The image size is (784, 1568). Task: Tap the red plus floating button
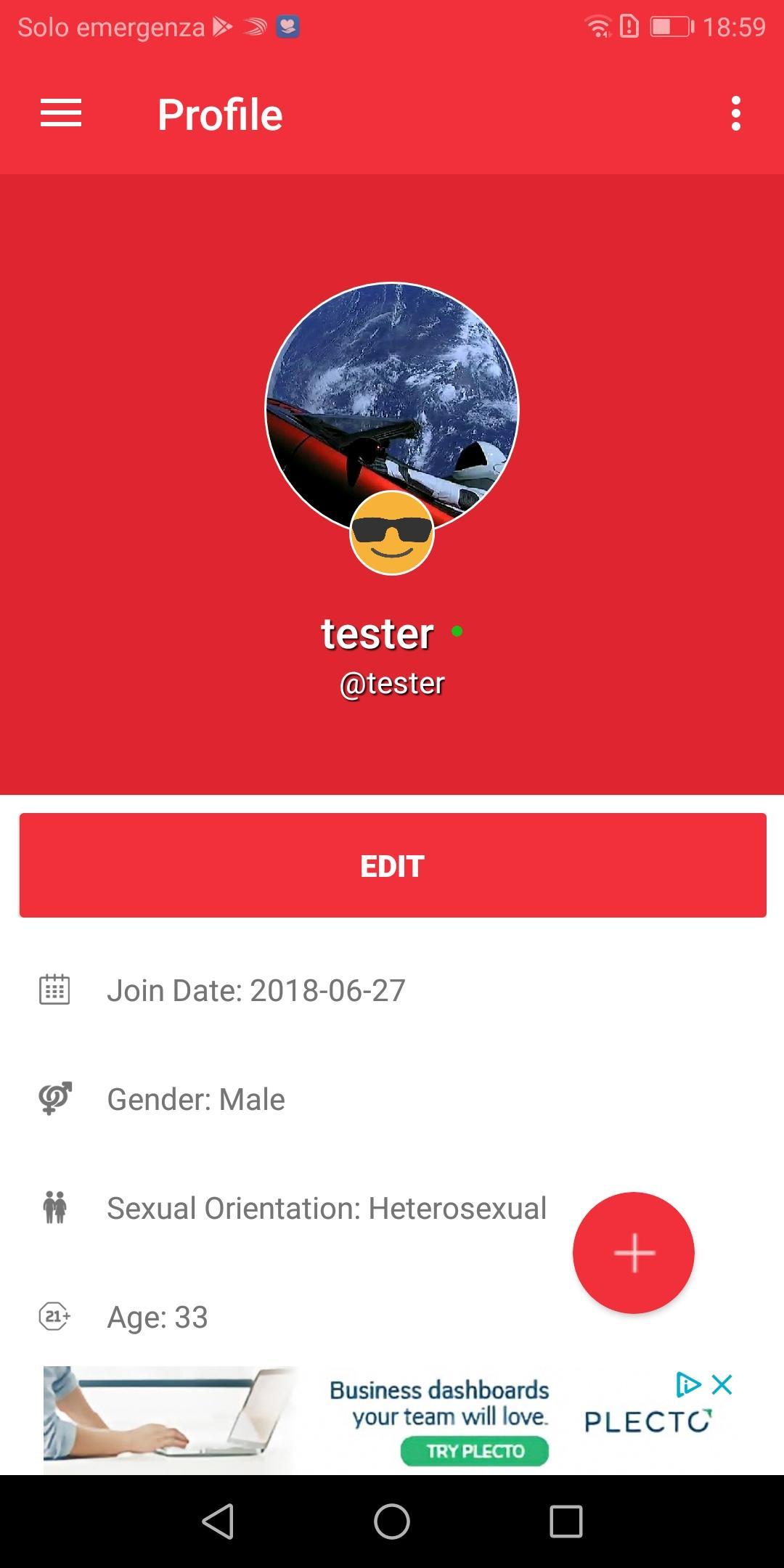coord(634,1252)
